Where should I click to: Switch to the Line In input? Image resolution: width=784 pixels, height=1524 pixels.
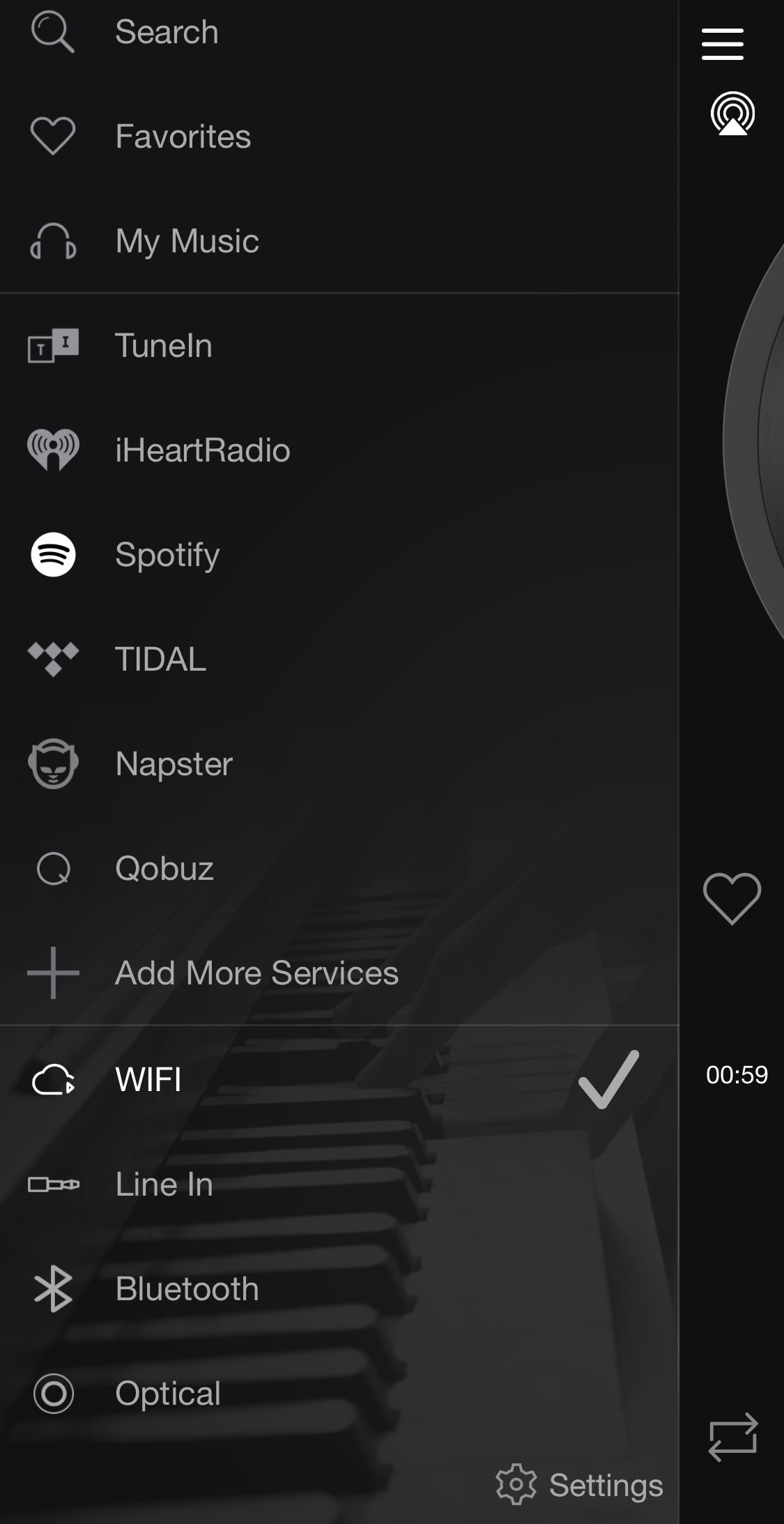tap(164, 1184)
